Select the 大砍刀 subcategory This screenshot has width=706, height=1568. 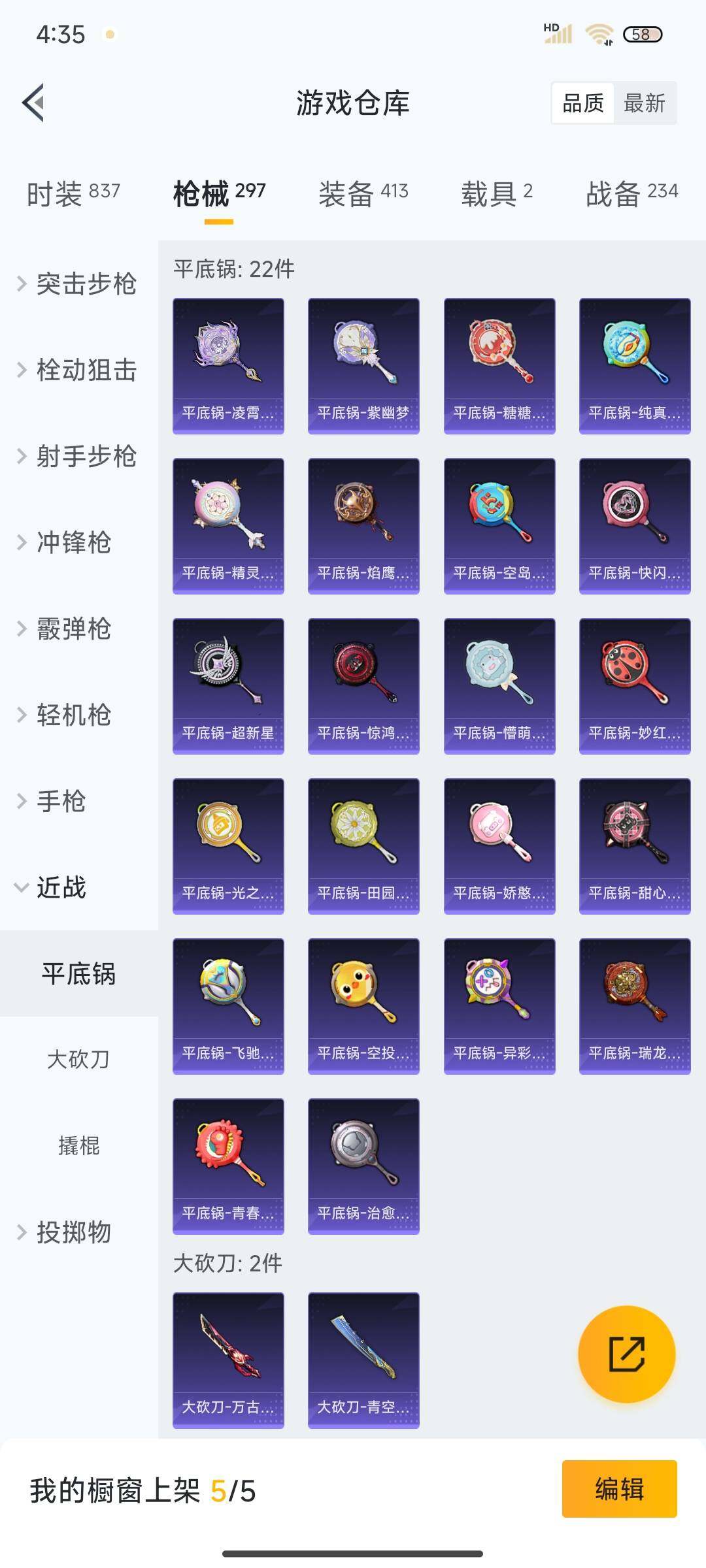78,1059
